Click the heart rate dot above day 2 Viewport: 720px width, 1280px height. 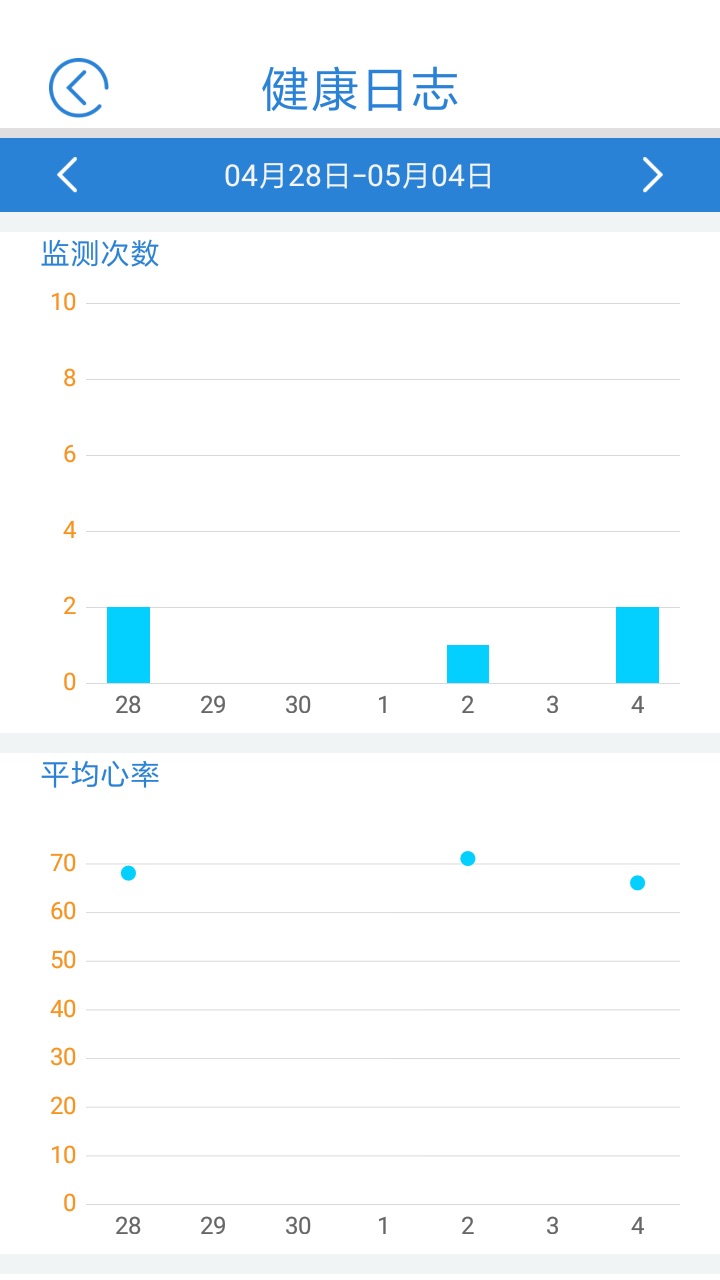pos(467,857)
